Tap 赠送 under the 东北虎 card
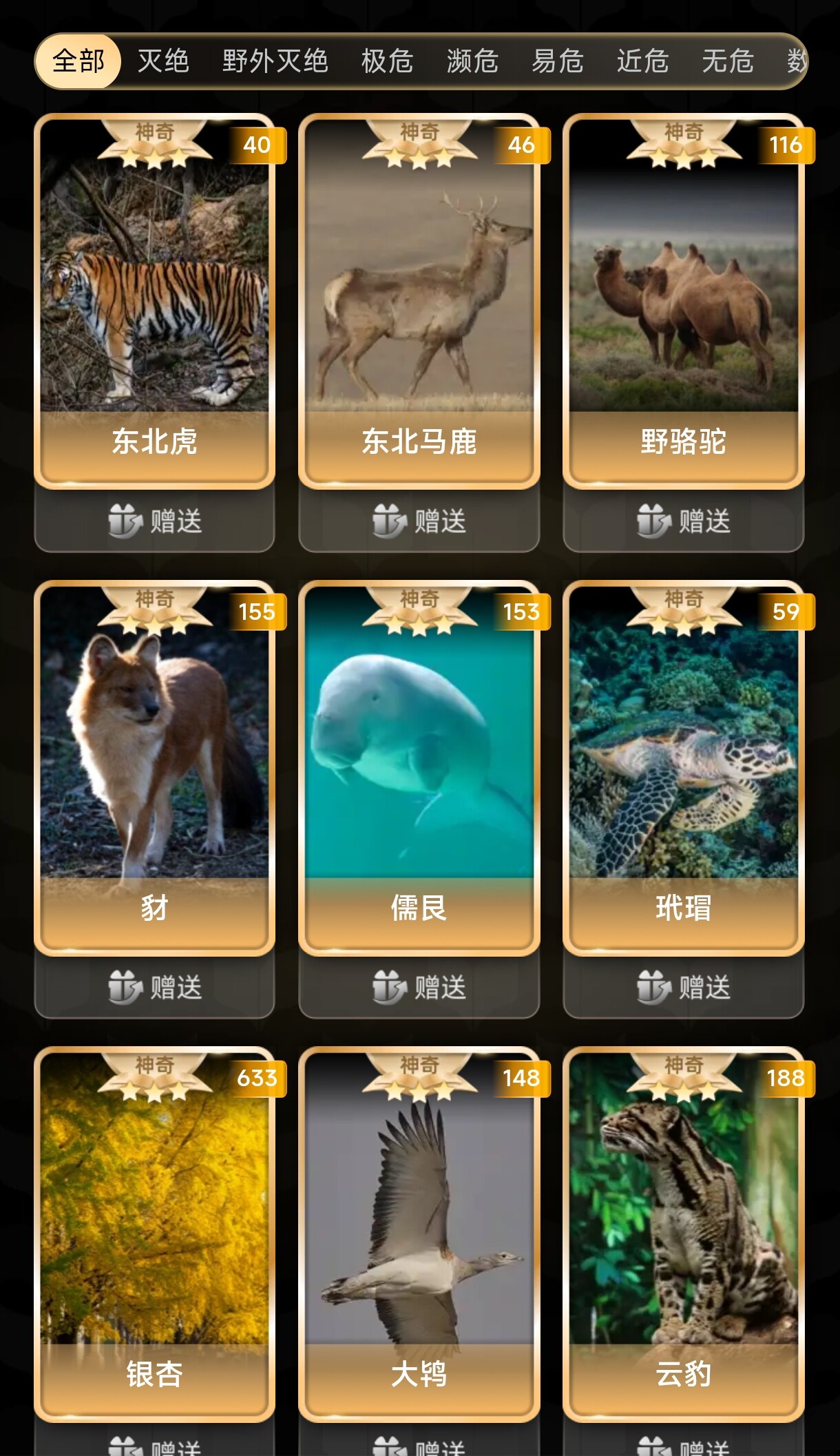Viewport: 840px width, 1456px height. [155, 521]
